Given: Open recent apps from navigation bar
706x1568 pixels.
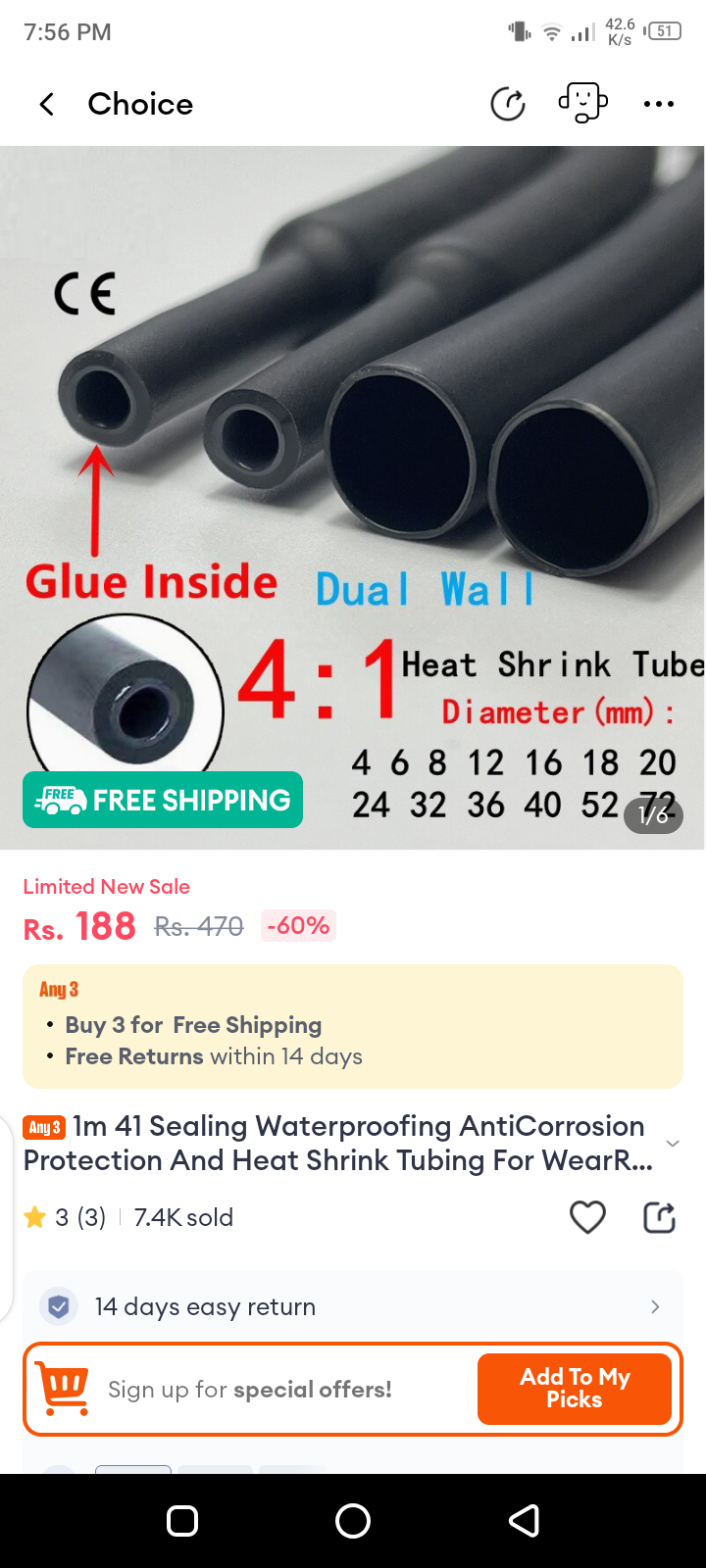Looking at the screenshot, I should [x=182, y=1521].
